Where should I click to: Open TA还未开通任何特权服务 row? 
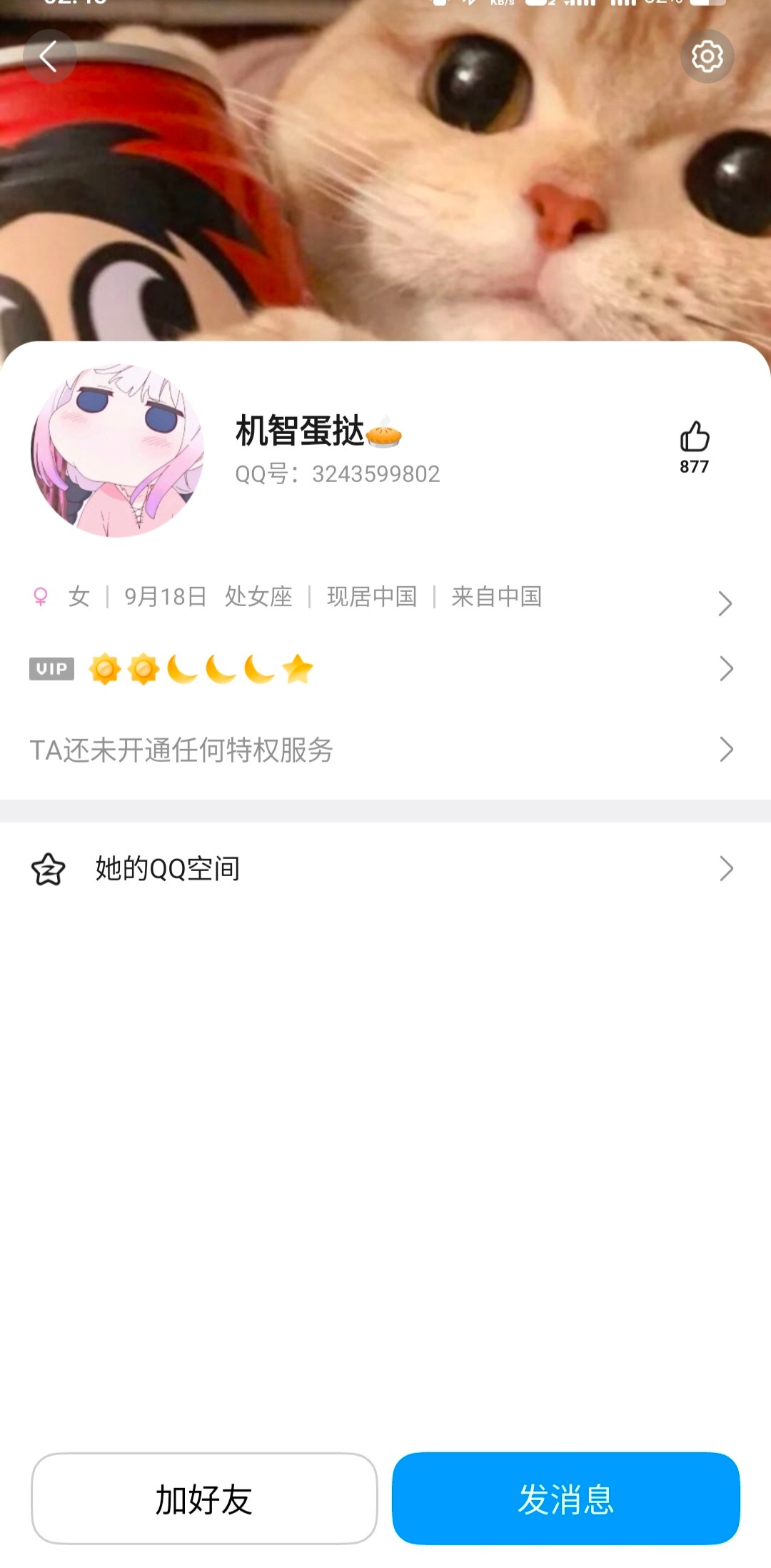coord(385,750)
